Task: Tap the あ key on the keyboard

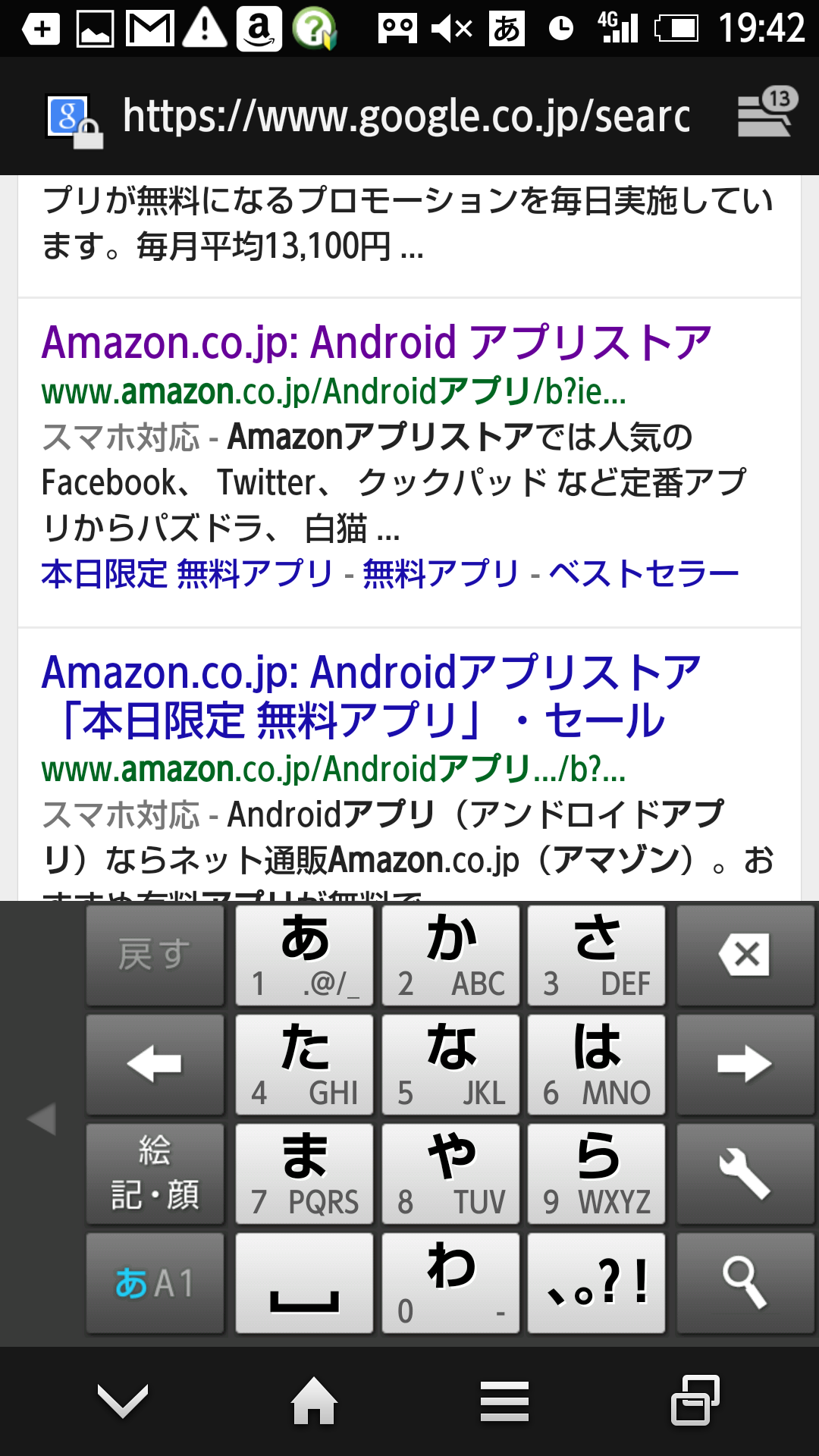Action: pos(304,955)
